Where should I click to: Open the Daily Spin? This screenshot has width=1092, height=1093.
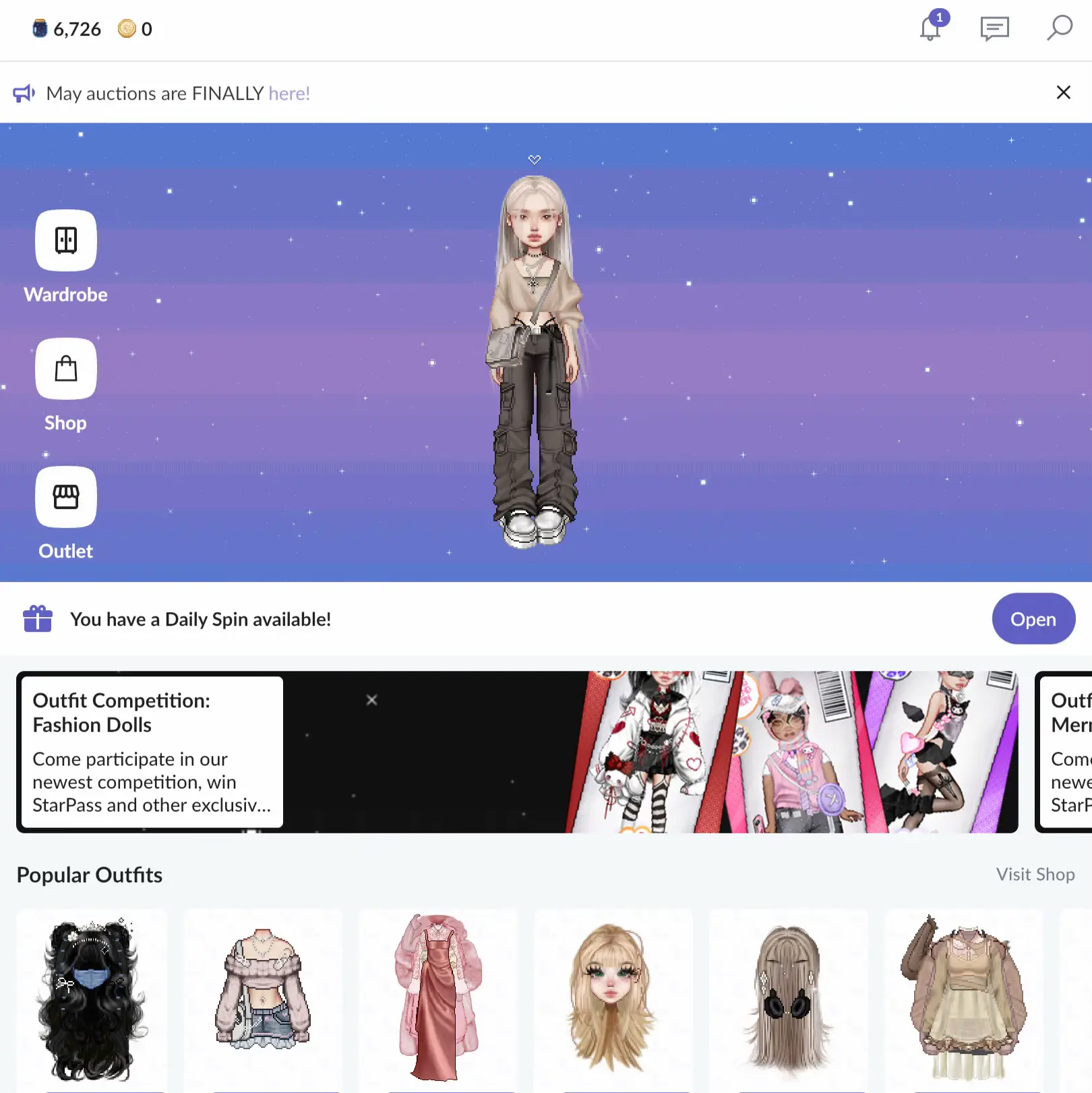coord(1033,619)
